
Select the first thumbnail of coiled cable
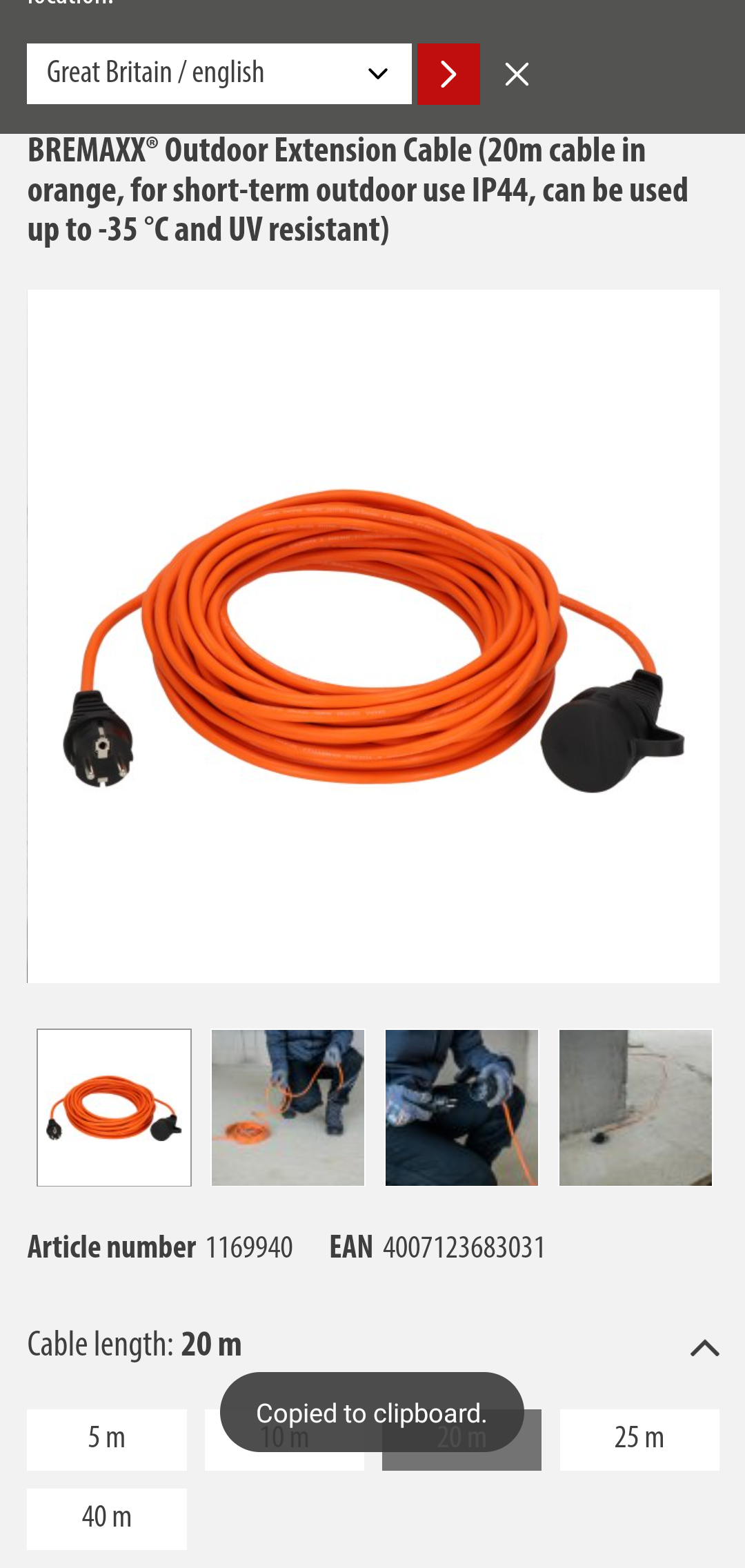click(x=114, y=1107)
